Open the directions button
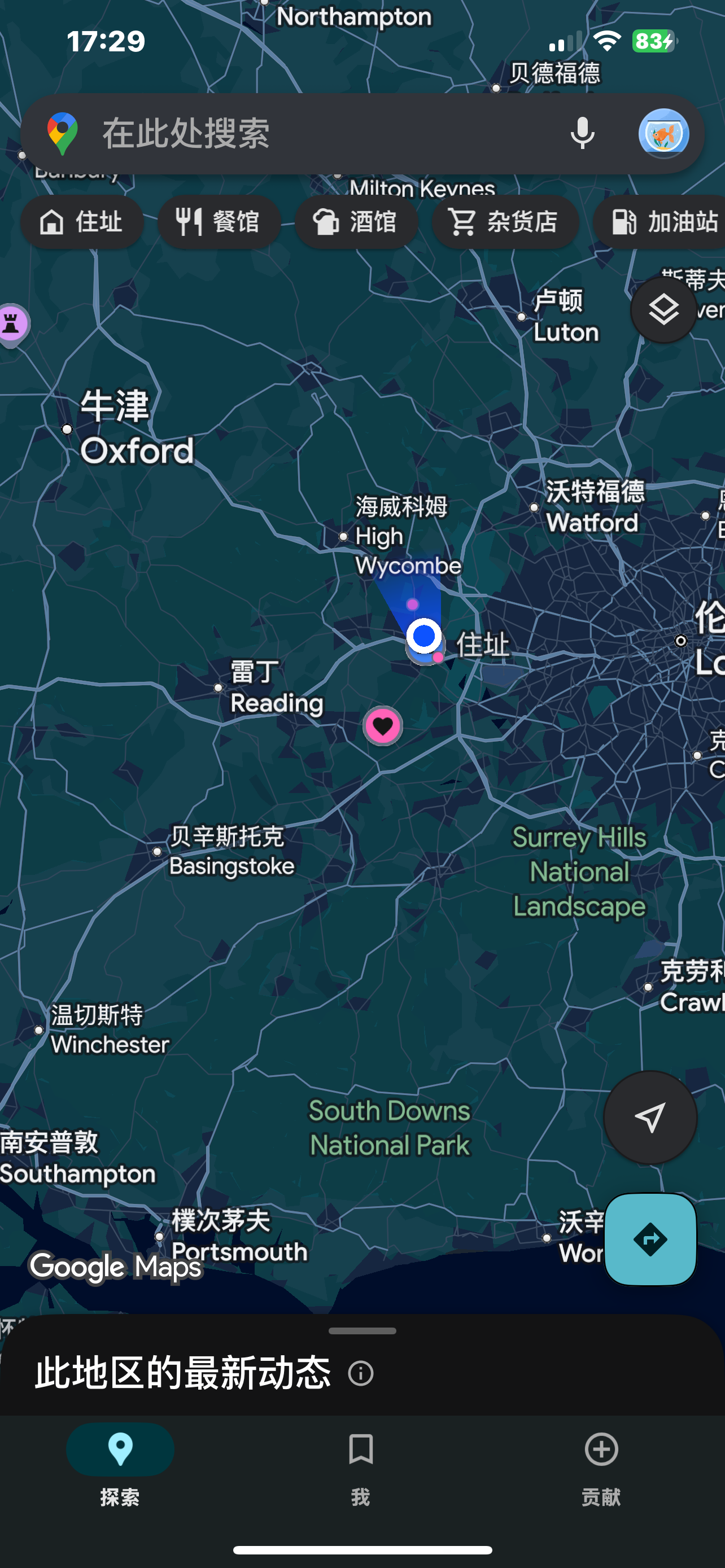The height and width of the screenshot is (1568, 725). click(649, 1239)
